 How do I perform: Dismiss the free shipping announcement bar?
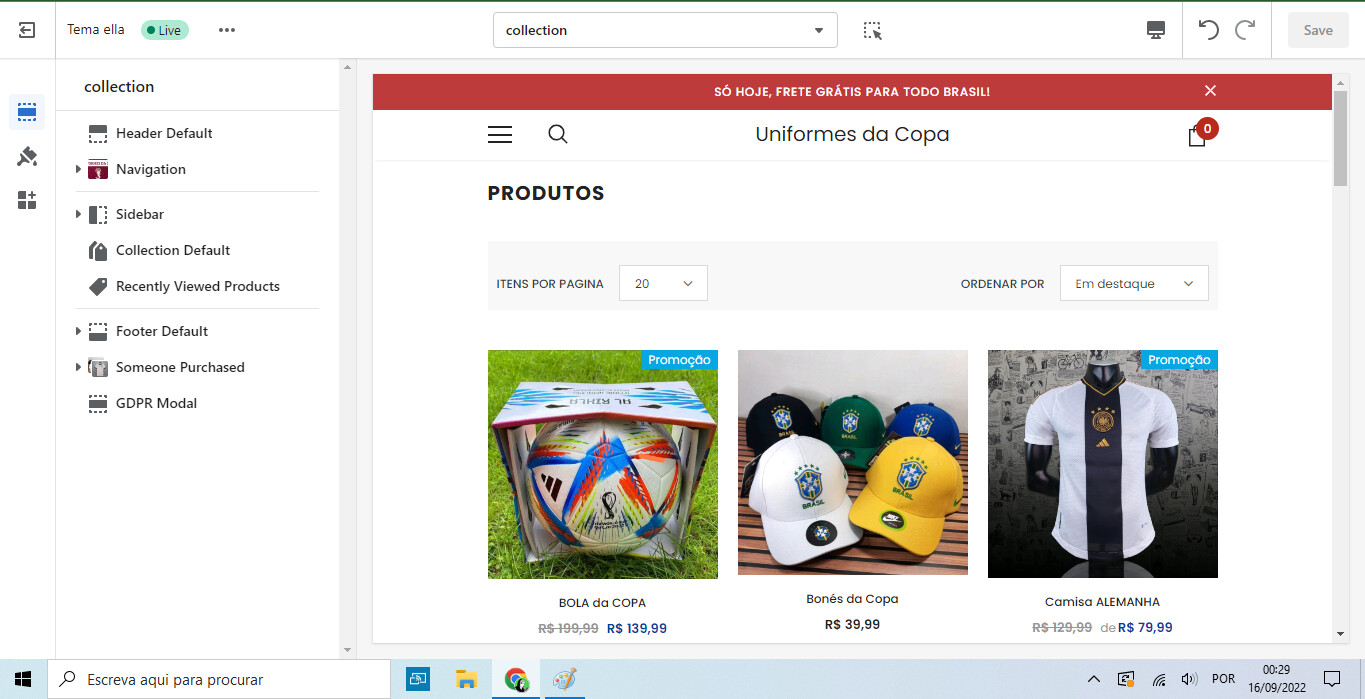click(x=1210, y=91)
